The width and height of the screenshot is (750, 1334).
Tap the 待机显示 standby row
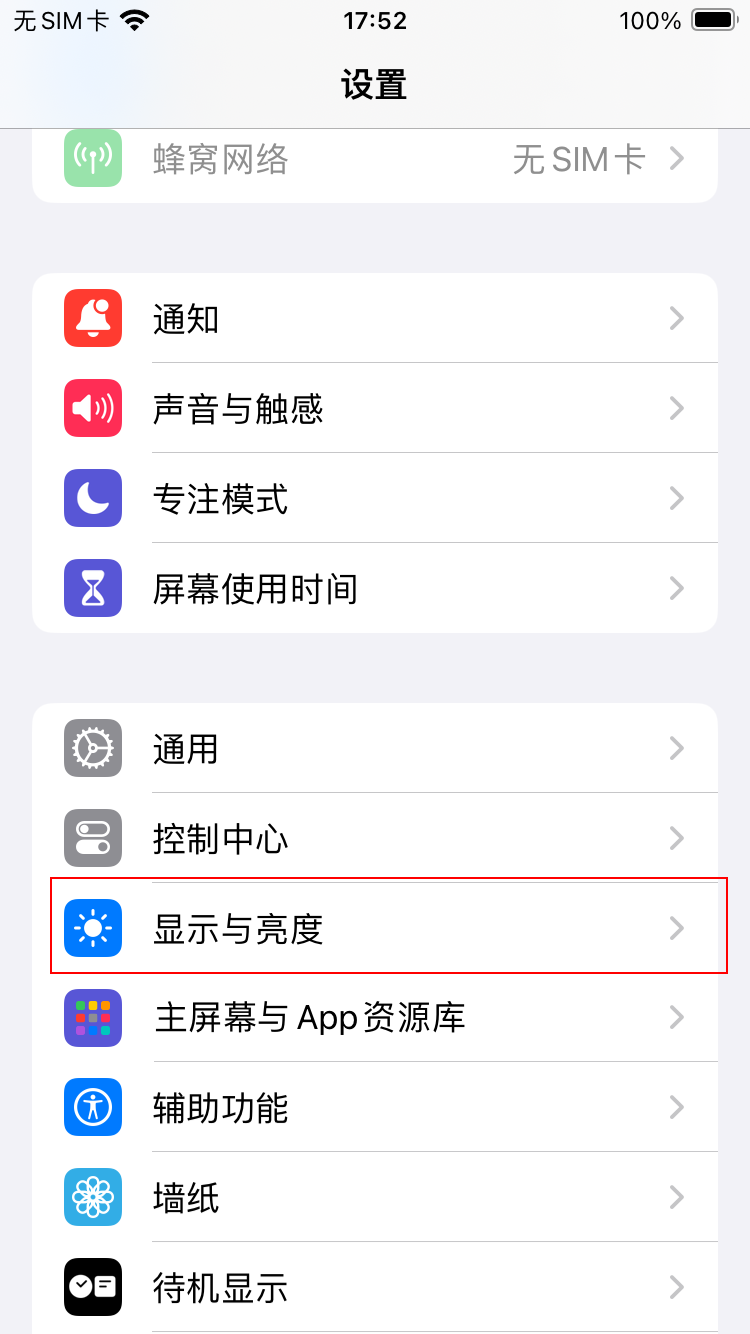click(374, 1287)
